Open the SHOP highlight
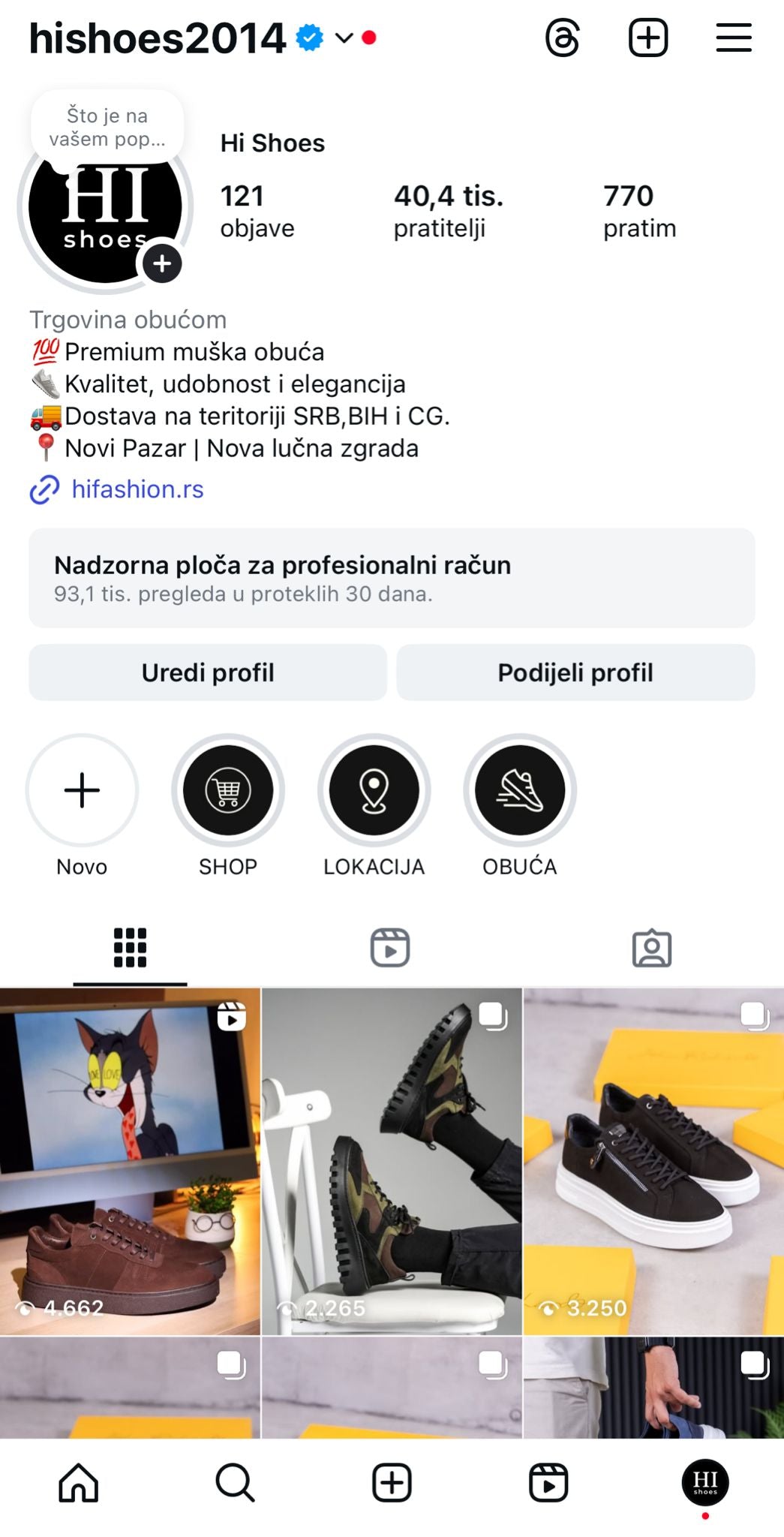This screenshot has height=1537, width=784. (x=228, y=790)
